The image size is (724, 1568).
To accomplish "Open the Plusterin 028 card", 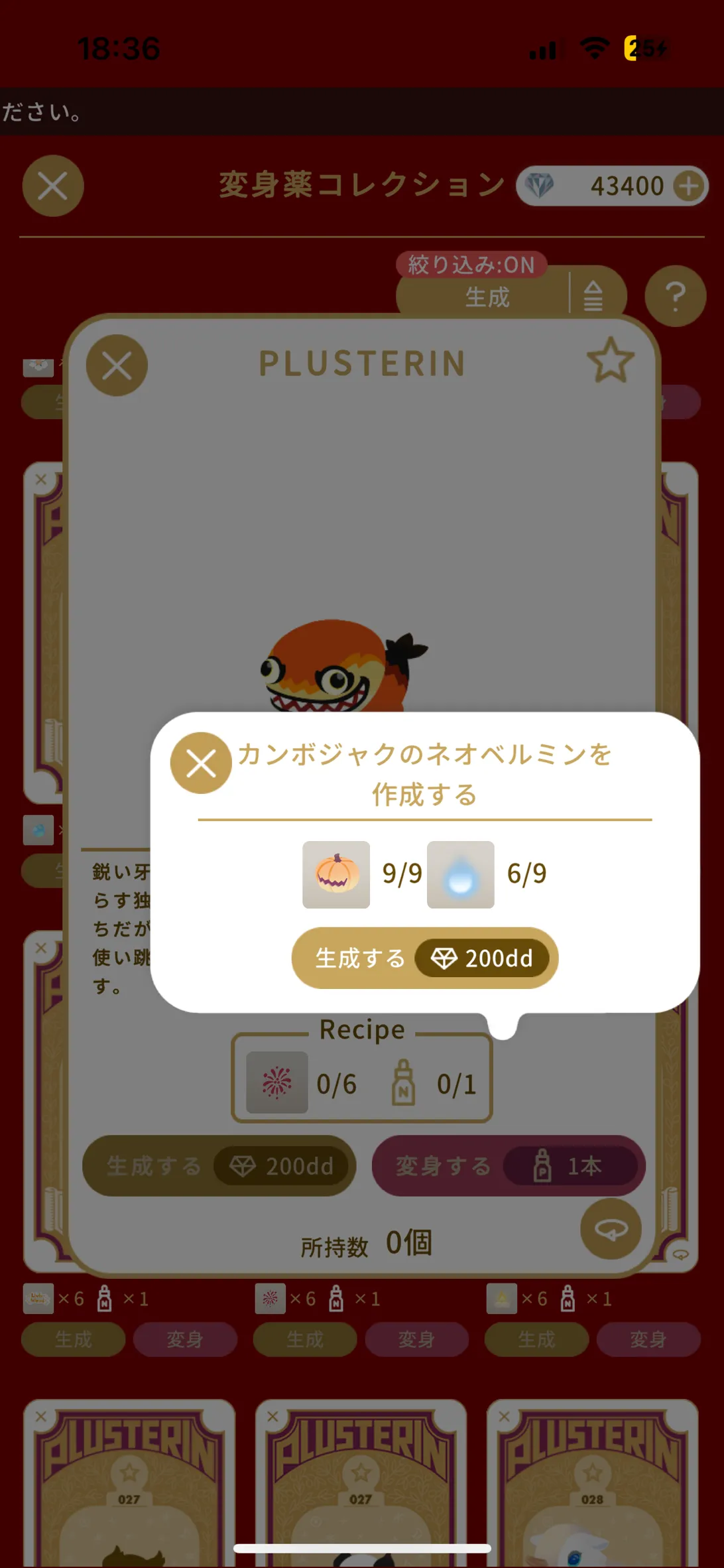I will [x=593, y=1483].
